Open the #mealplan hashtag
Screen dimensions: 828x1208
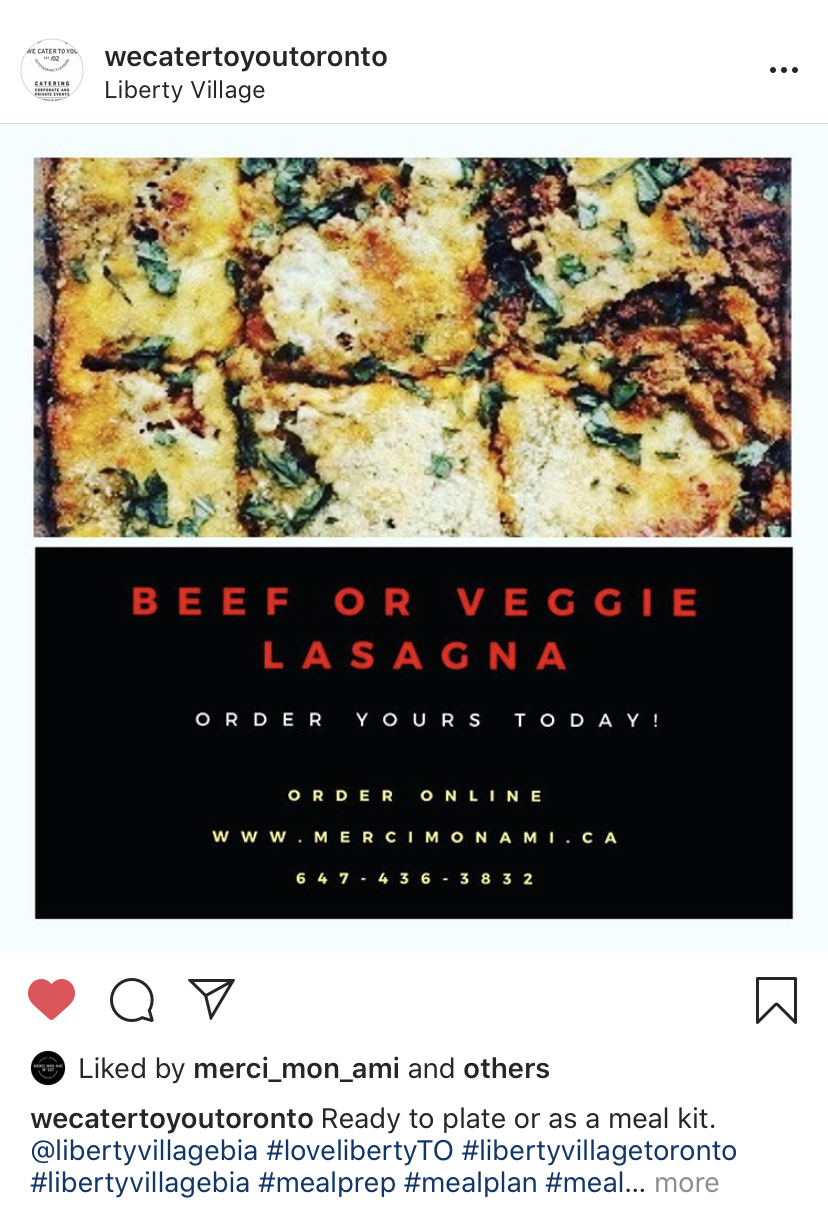click(x=469, y=1183)
